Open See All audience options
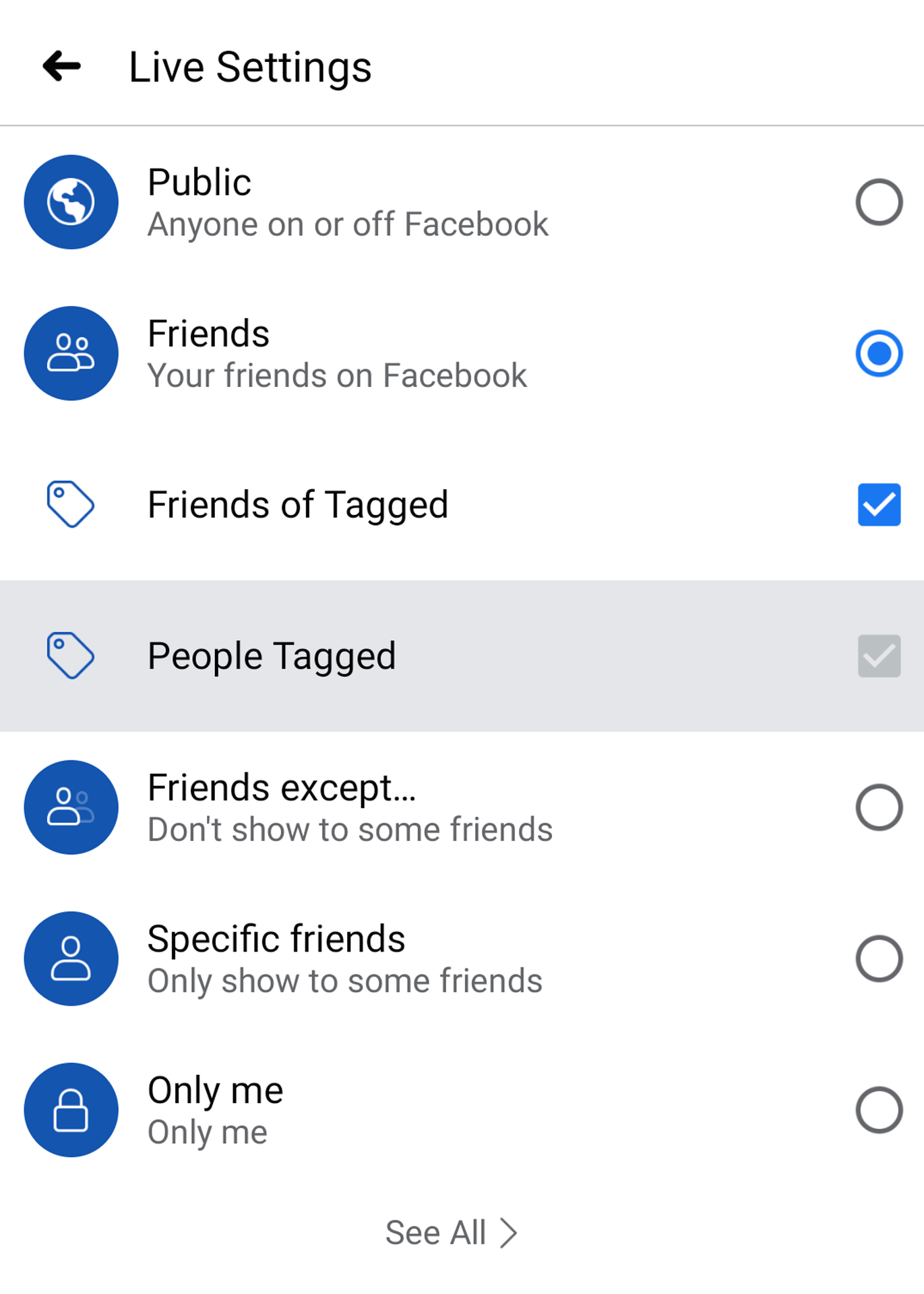This screenshot has width=924, height=1294. point(451,1233)
